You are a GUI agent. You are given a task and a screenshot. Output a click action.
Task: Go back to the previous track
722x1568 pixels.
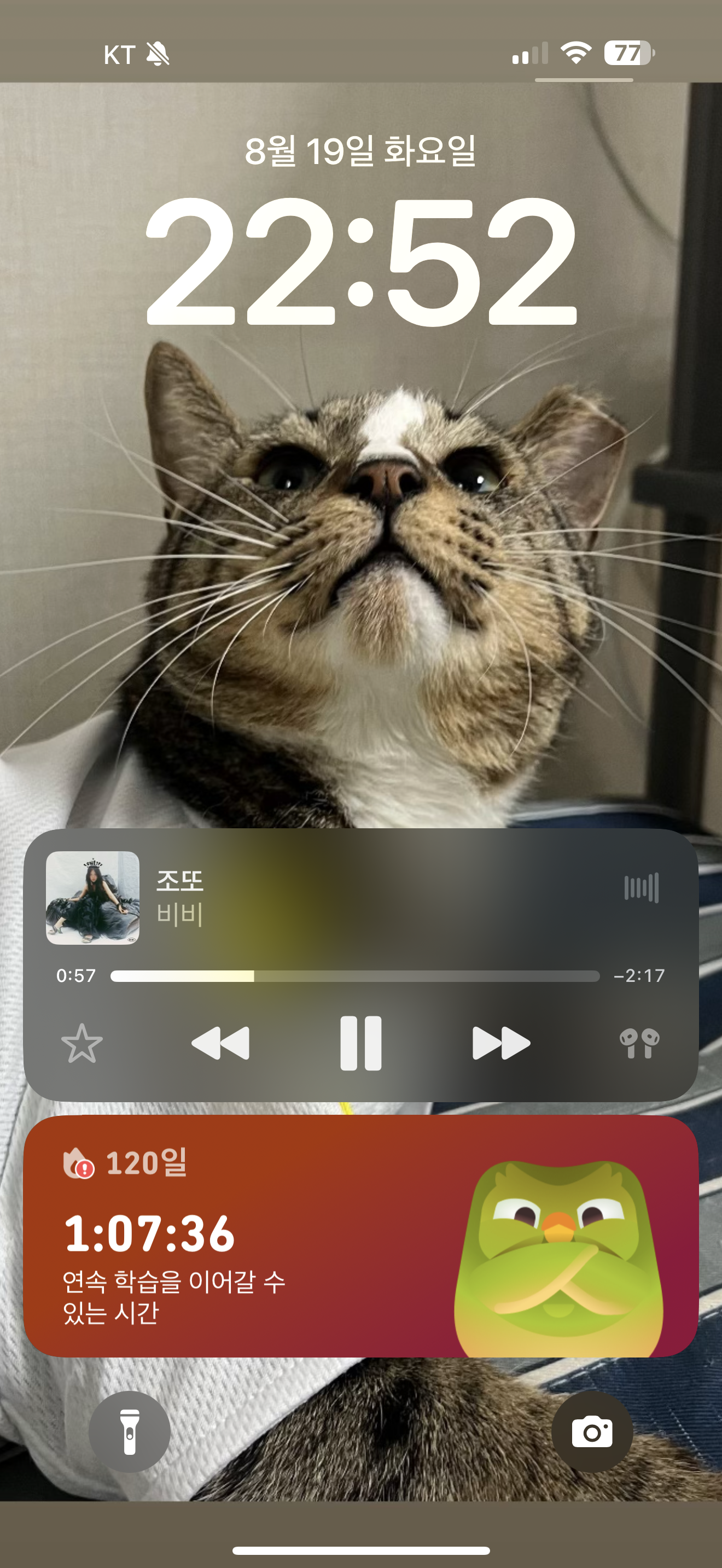click(x=220, y=1043)
